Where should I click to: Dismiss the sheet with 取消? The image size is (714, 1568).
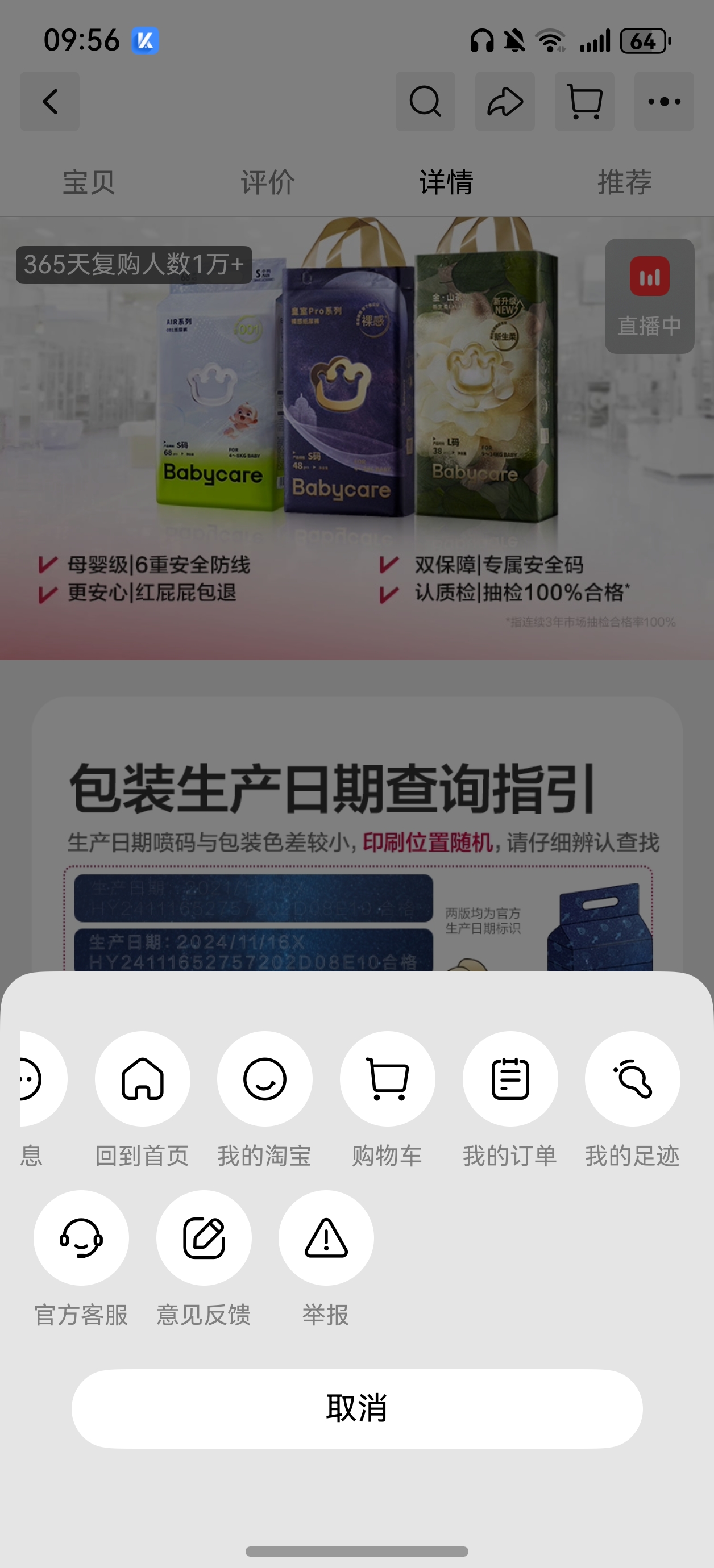[x=357, y=1408]
